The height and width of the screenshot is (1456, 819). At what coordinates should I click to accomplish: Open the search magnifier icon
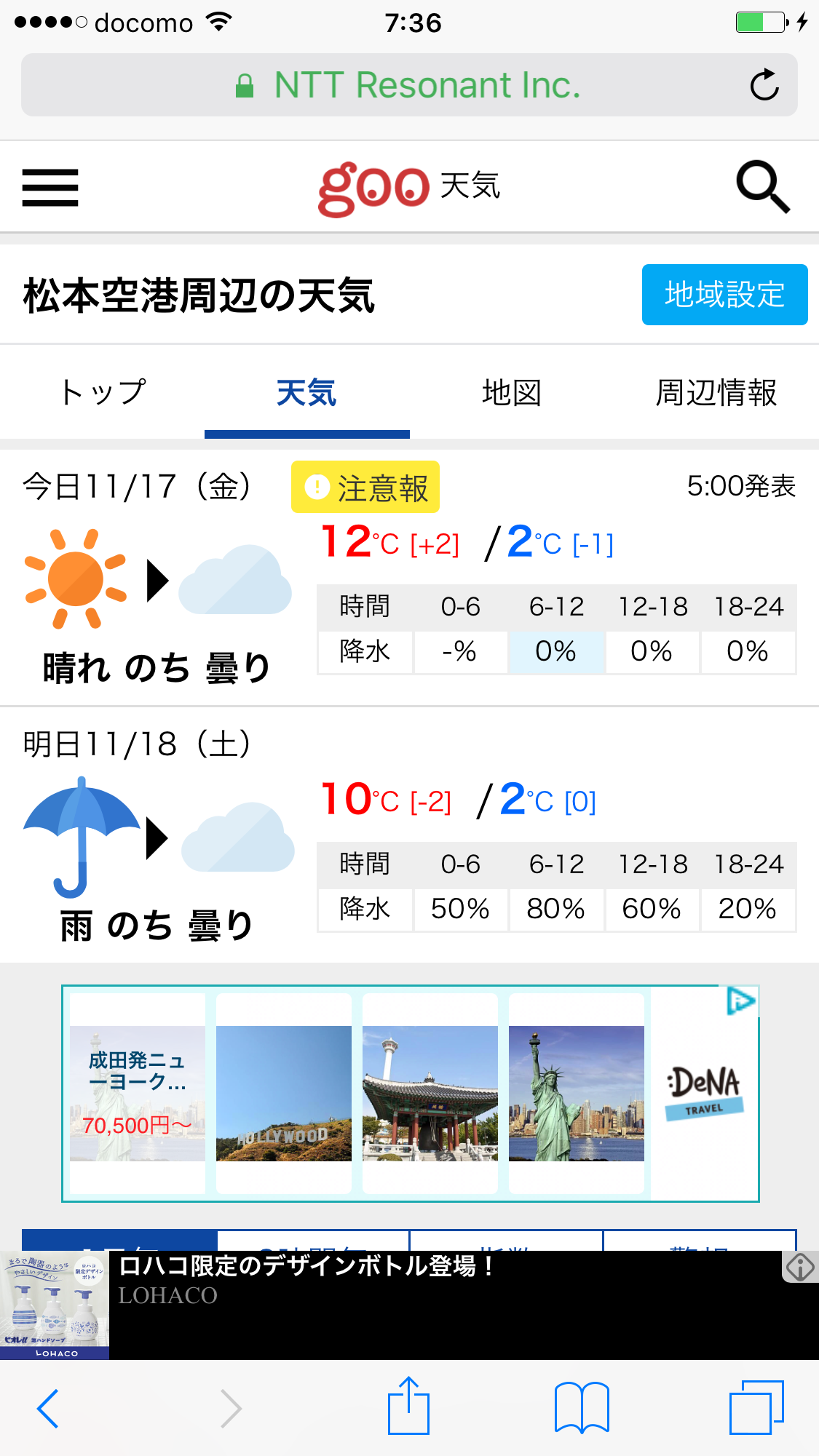coord(762,187)
